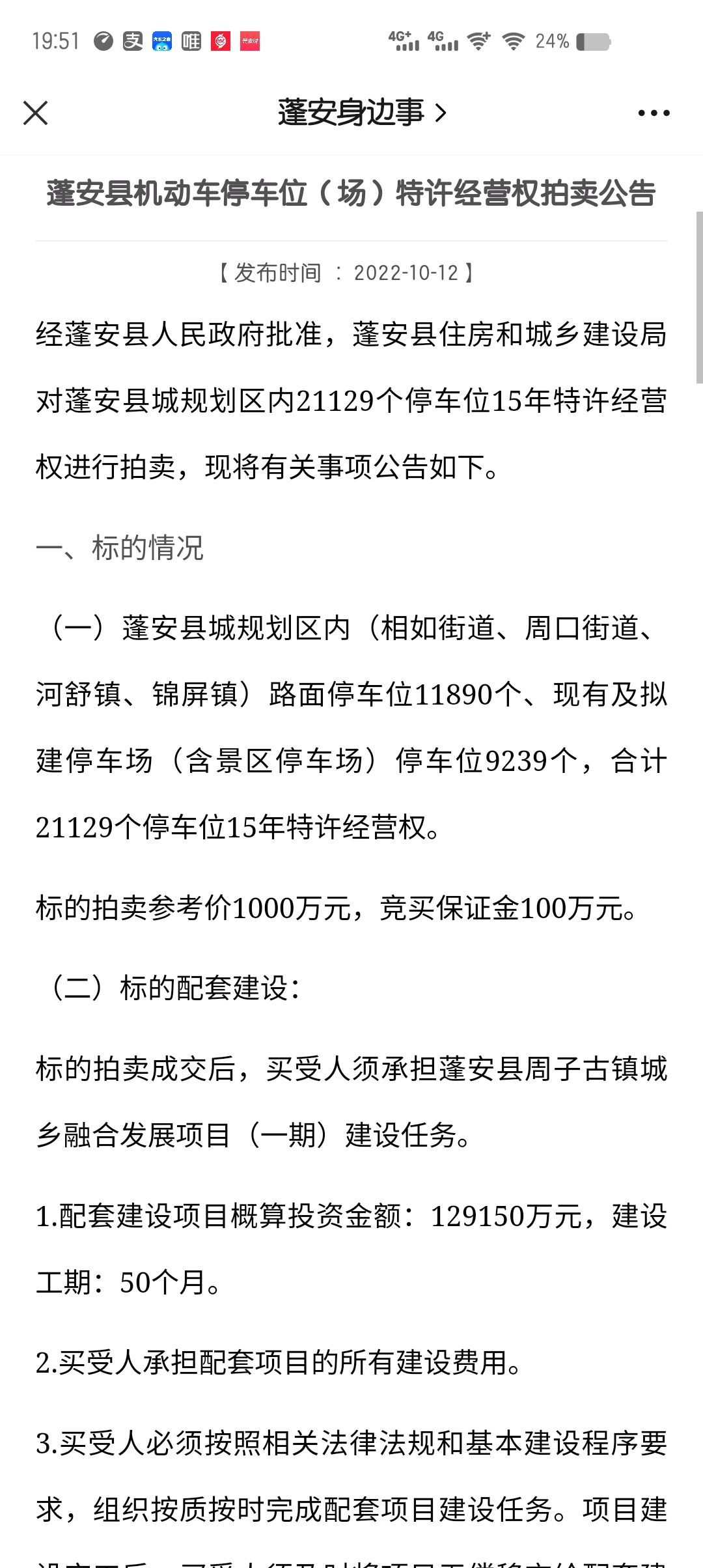Viewport: 703px width, 1568px height.
Task: Open the 蓬安身边事 account page
Action: click(361, 113)
